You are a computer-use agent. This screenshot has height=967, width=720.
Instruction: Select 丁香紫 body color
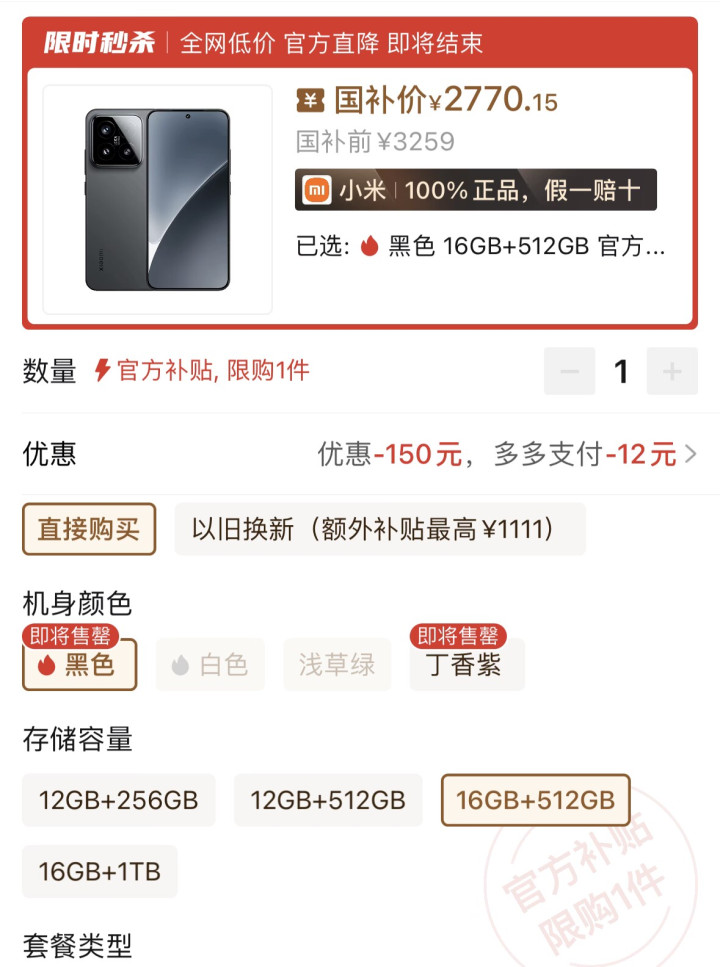[466, 665]
